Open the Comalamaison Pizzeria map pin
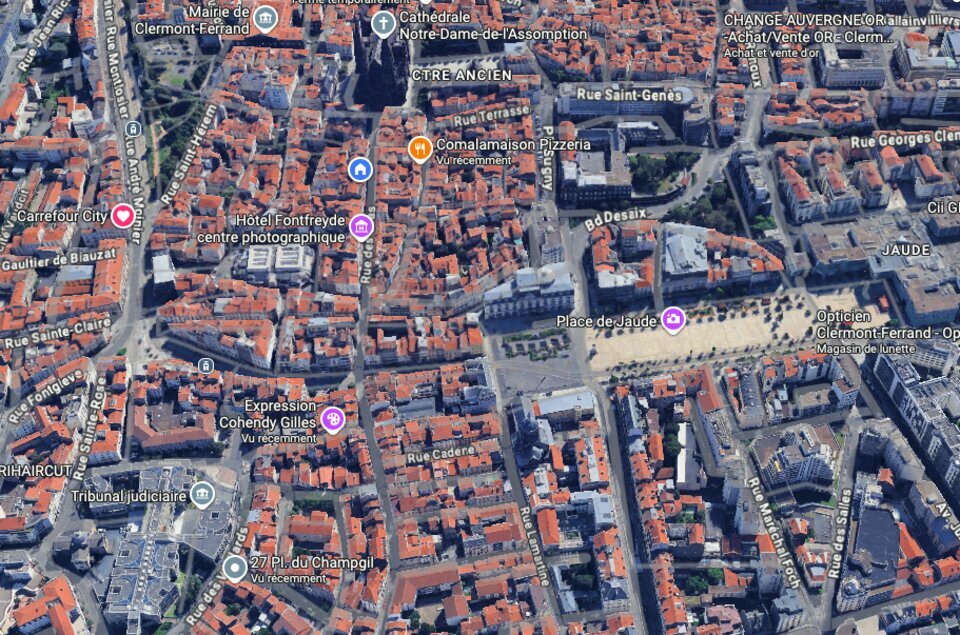 420,149
